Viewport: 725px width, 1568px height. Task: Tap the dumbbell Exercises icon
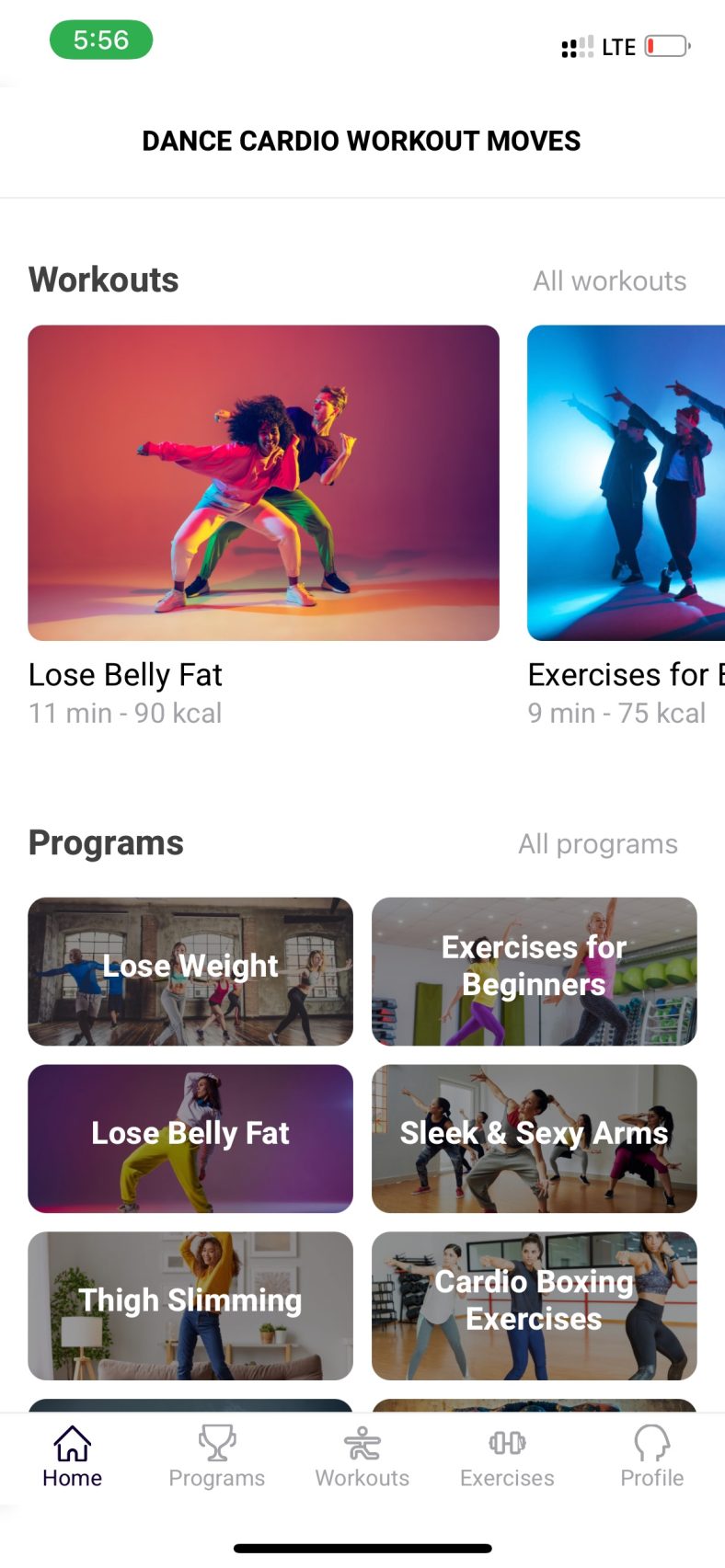[506, 1451]
